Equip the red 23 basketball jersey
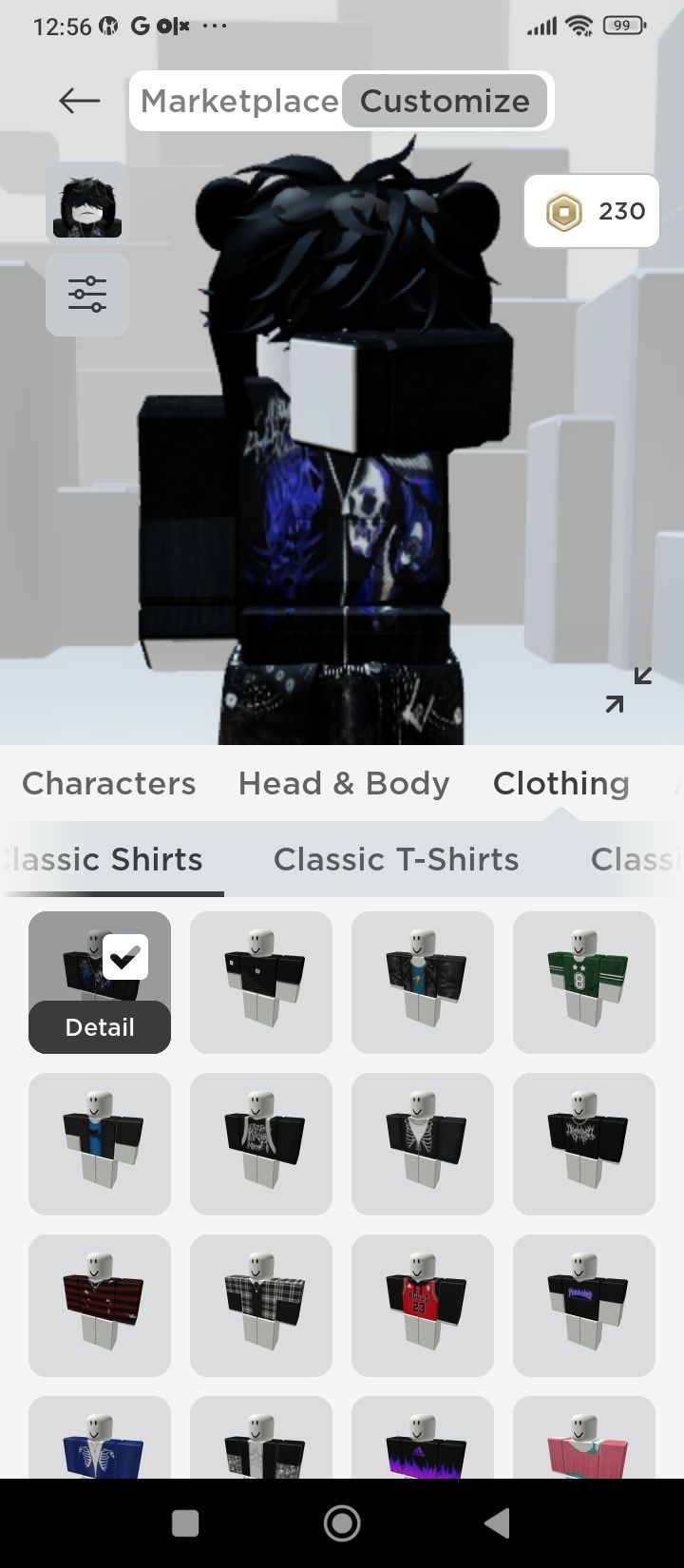This screenshot has height=1568, width=684. (x=423, y=1305)
